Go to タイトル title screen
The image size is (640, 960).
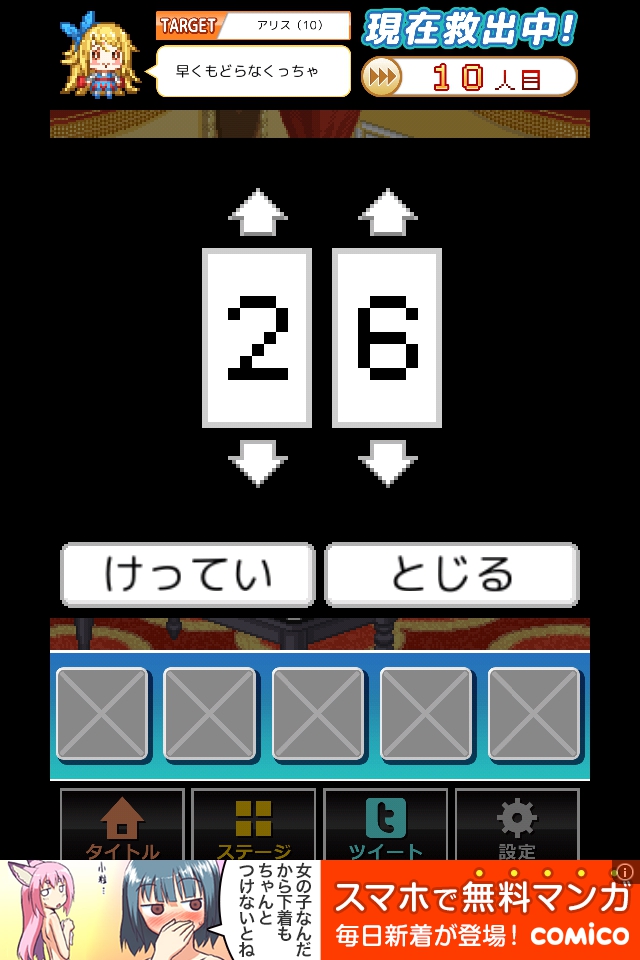[122, 826]
